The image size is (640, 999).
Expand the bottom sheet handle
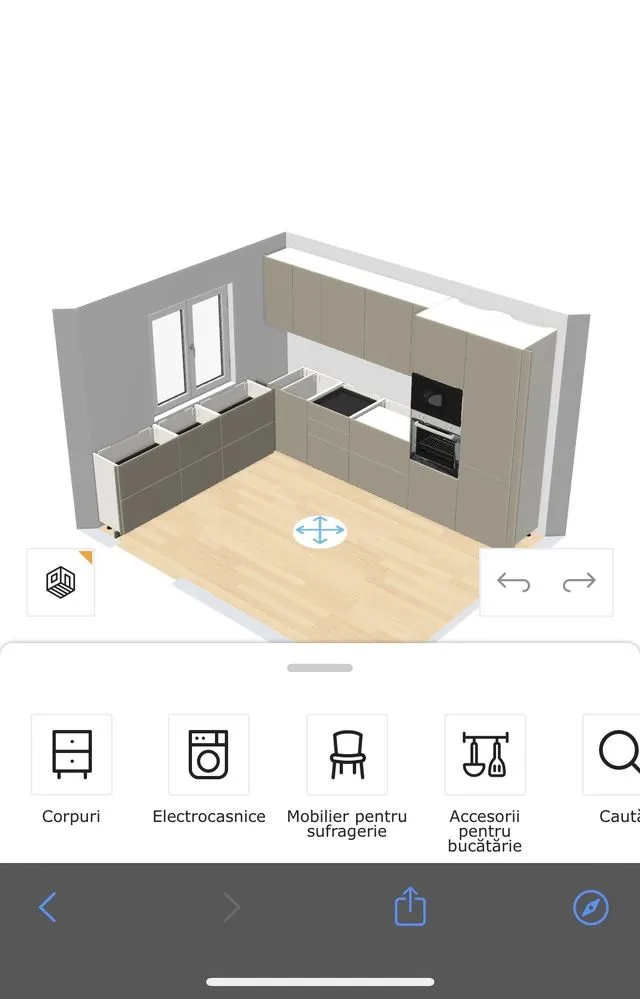point(320,668)
